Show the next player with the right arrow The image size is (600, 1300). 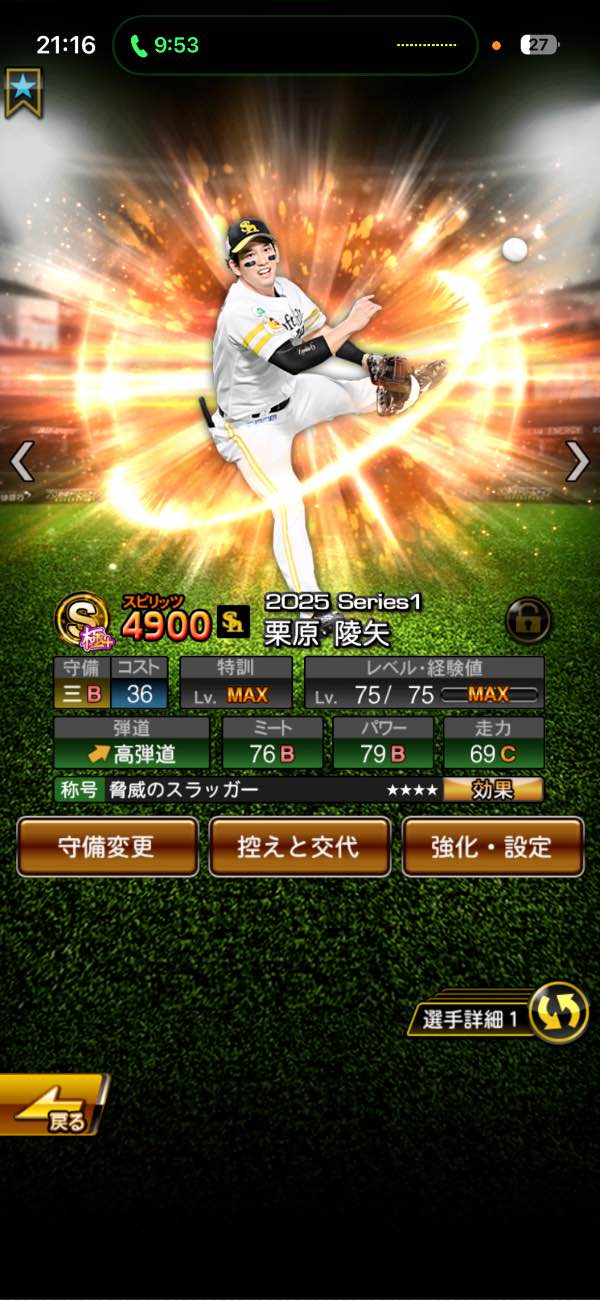click(x=577, y=461)
